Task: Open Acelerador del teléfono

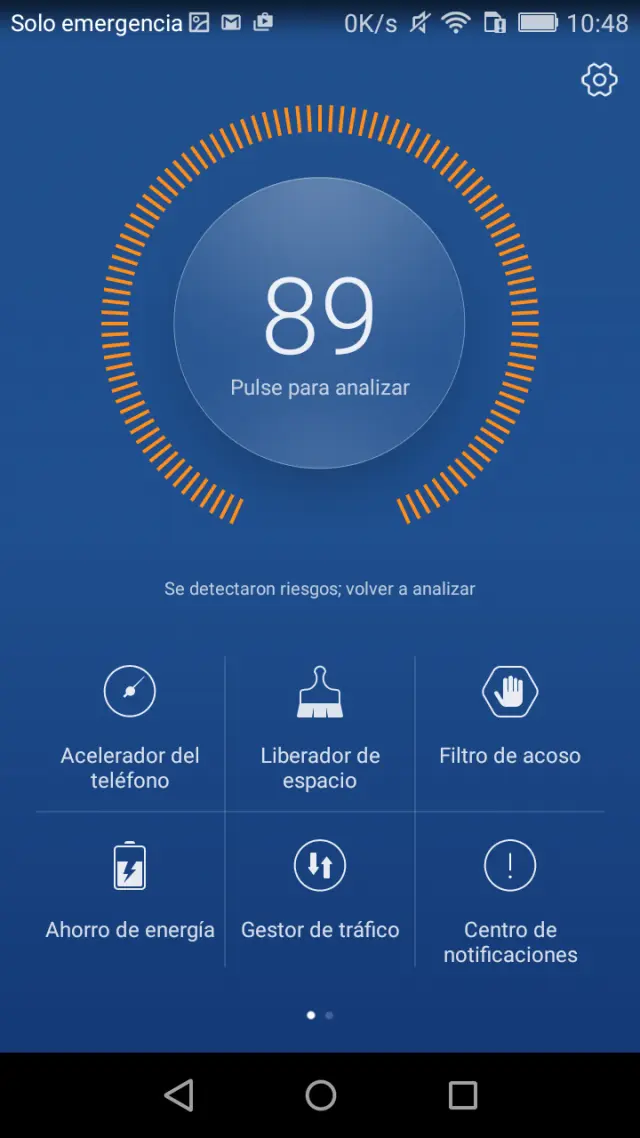Action: tap(130, 727)
